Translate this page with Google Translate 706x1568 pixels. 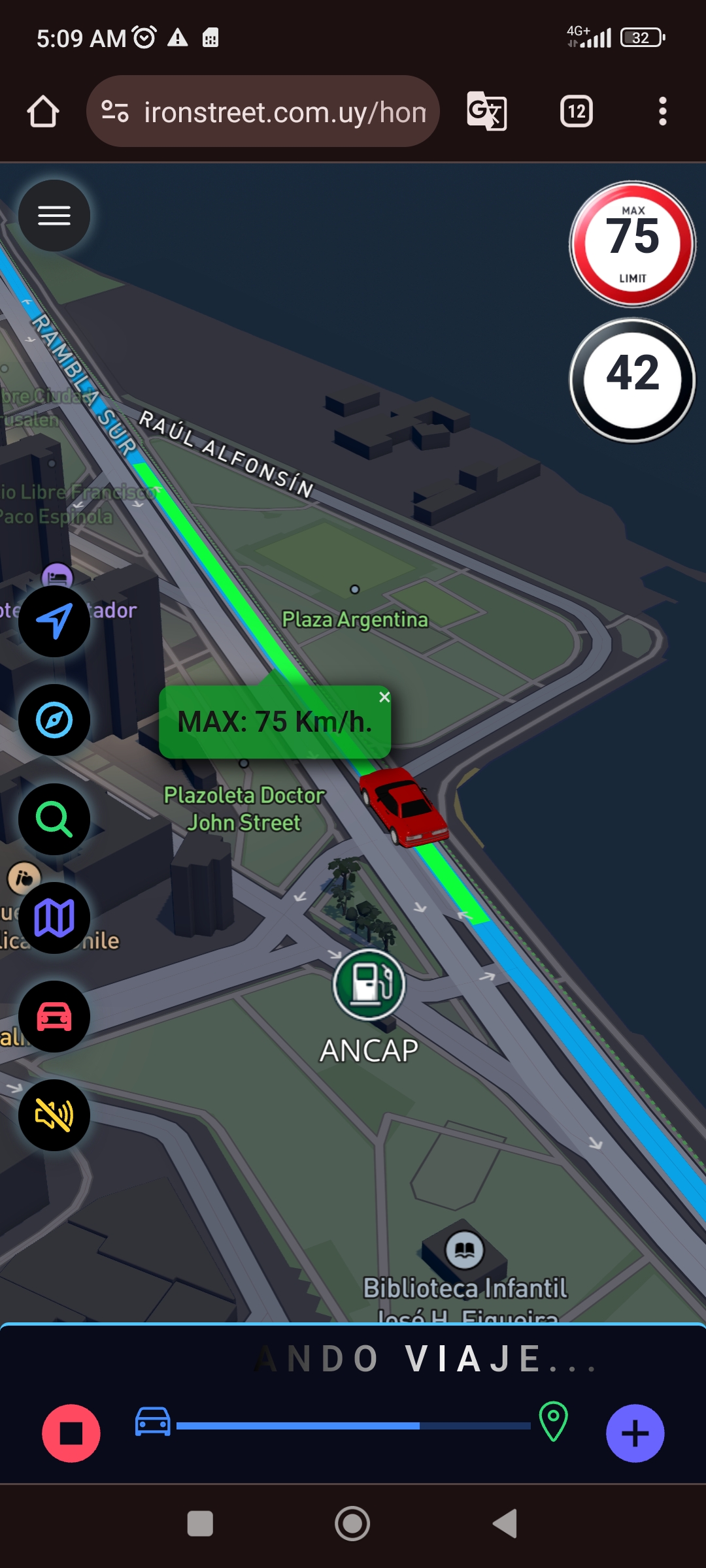pyautogui.click(x=487, y=112)
